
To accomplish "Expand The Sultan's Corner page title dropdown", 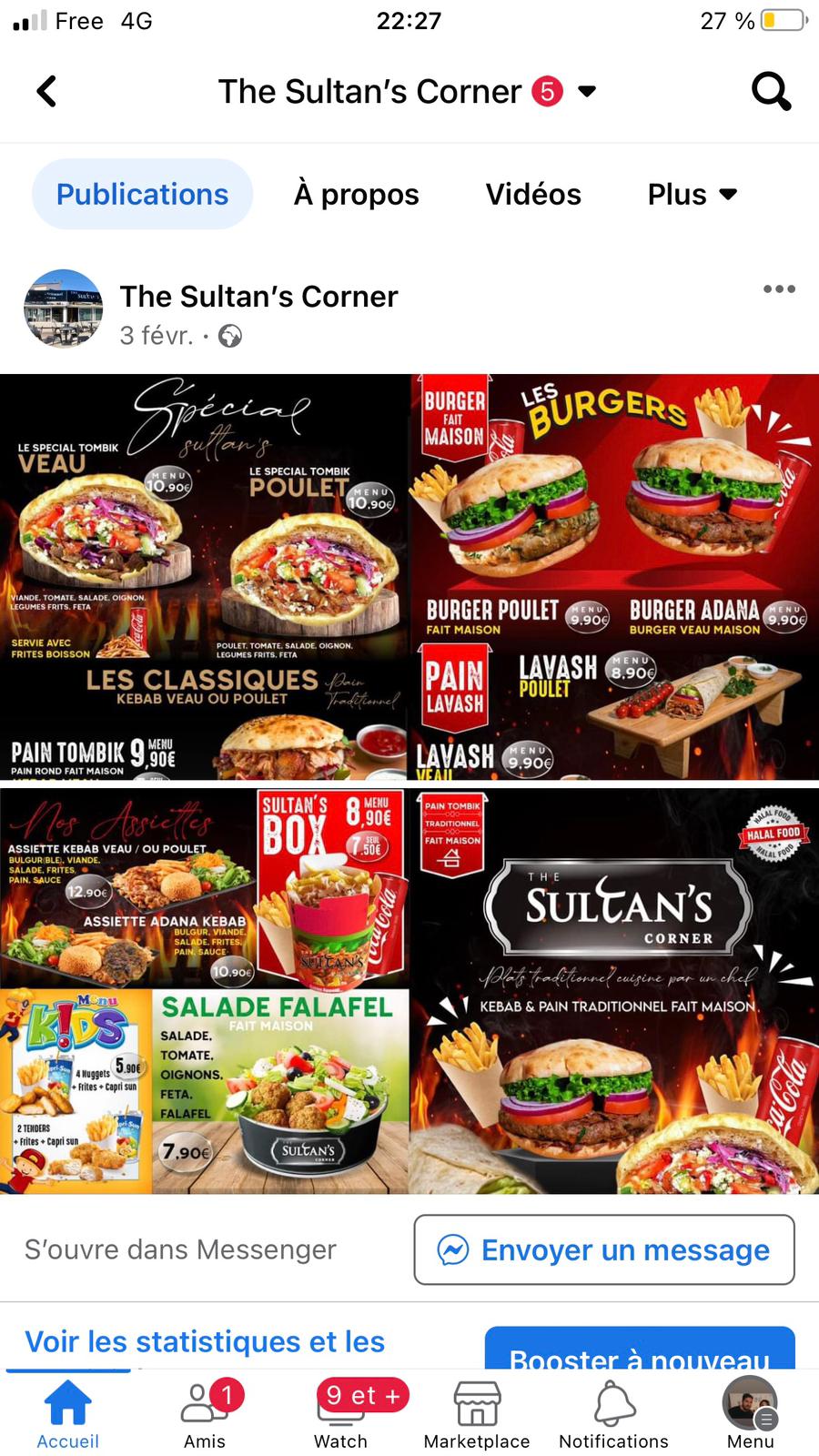I will [587, 91].
